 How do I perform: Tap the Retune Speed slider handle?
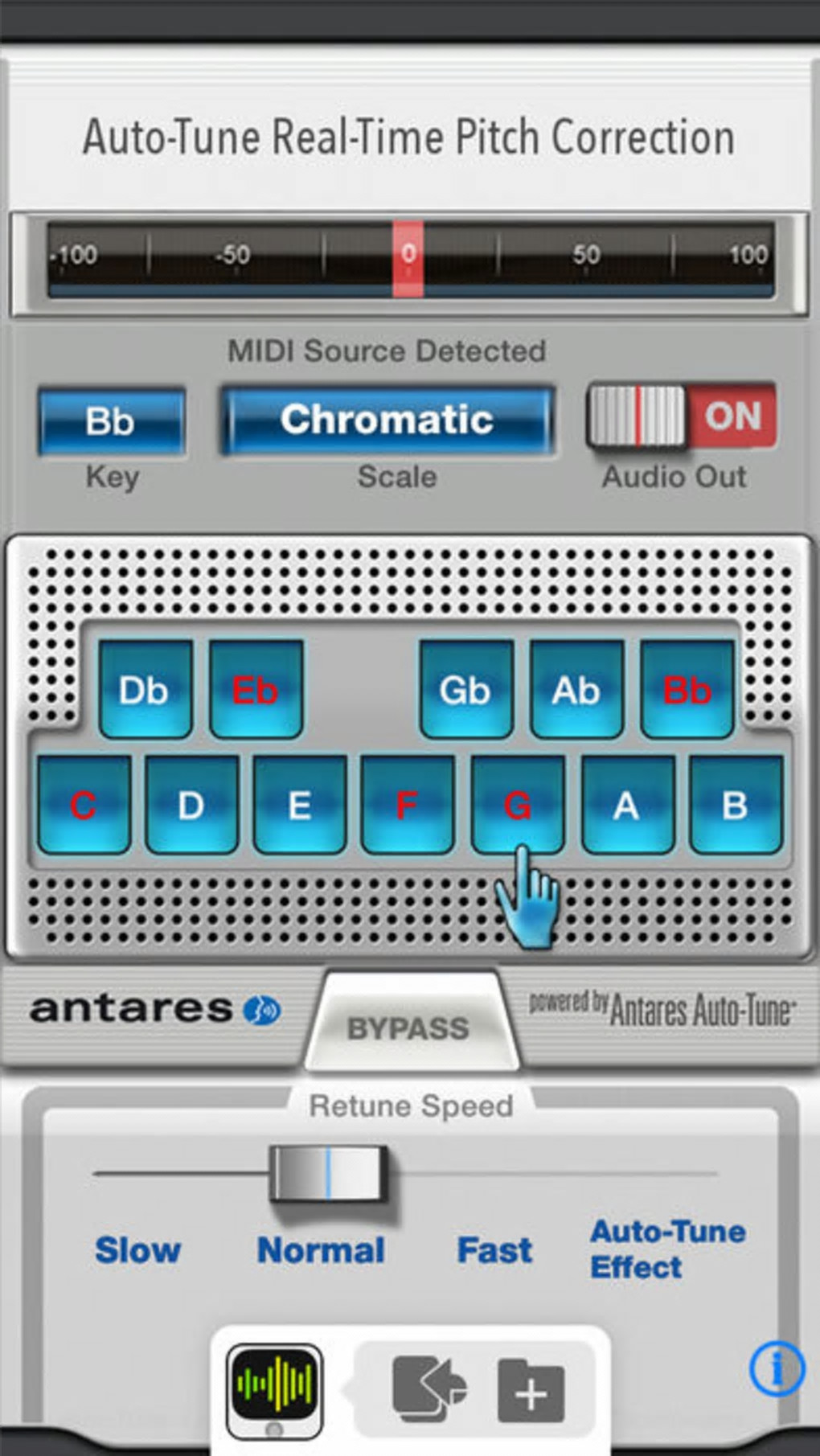[x=328, y=1174]
